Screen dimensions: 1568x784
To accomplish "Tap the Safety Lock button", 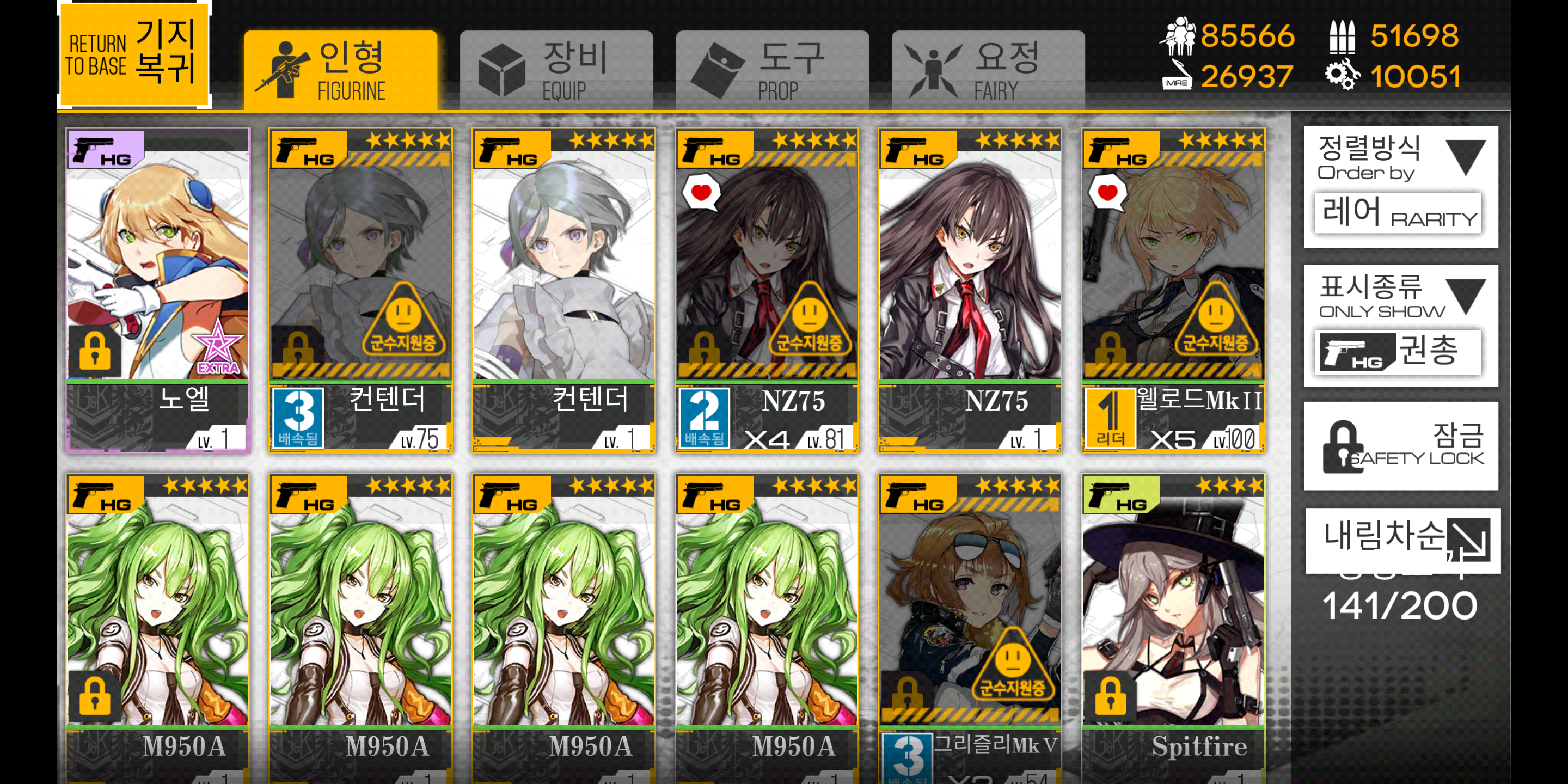I will 1400,446.
